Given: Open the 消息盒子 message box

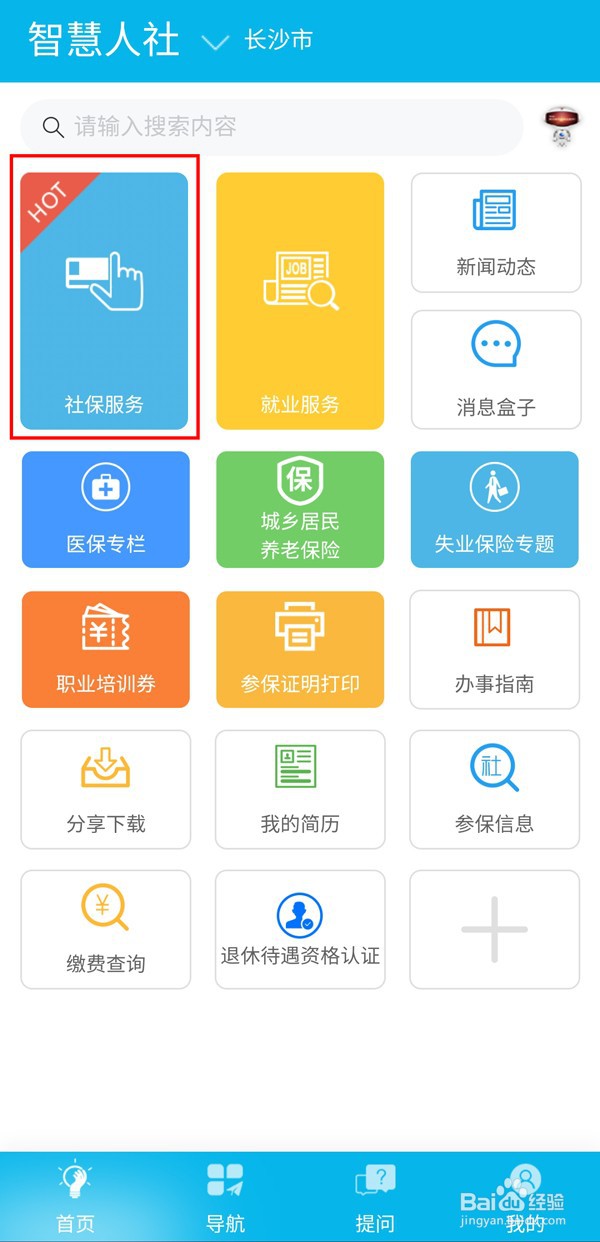Looking at the screenshot, I should click(x=496, y=371).
